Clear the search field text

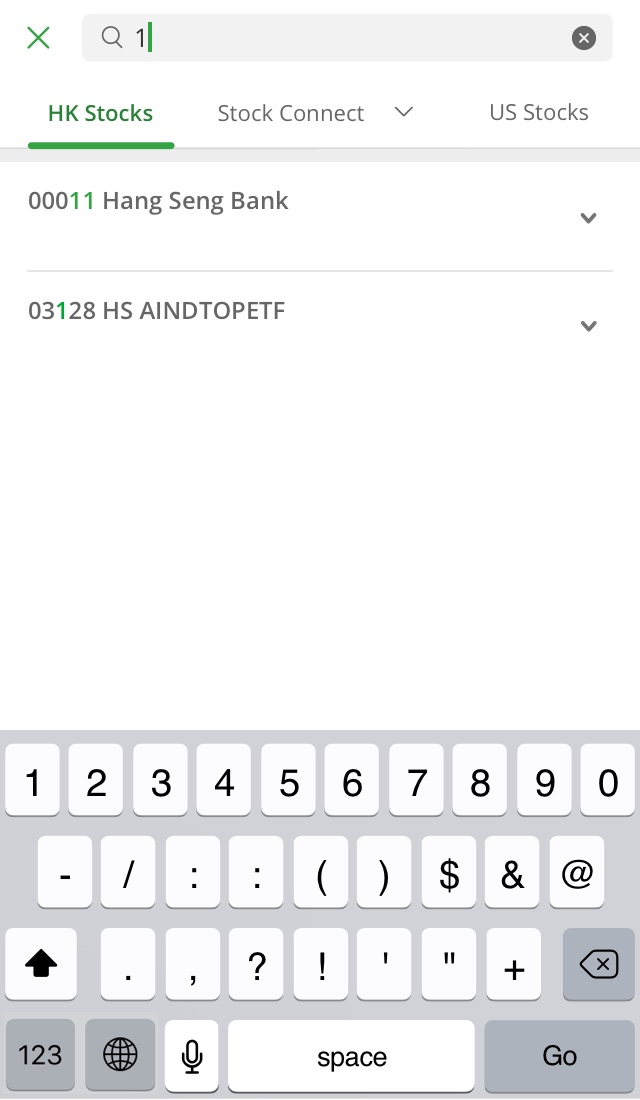point(584,38)
